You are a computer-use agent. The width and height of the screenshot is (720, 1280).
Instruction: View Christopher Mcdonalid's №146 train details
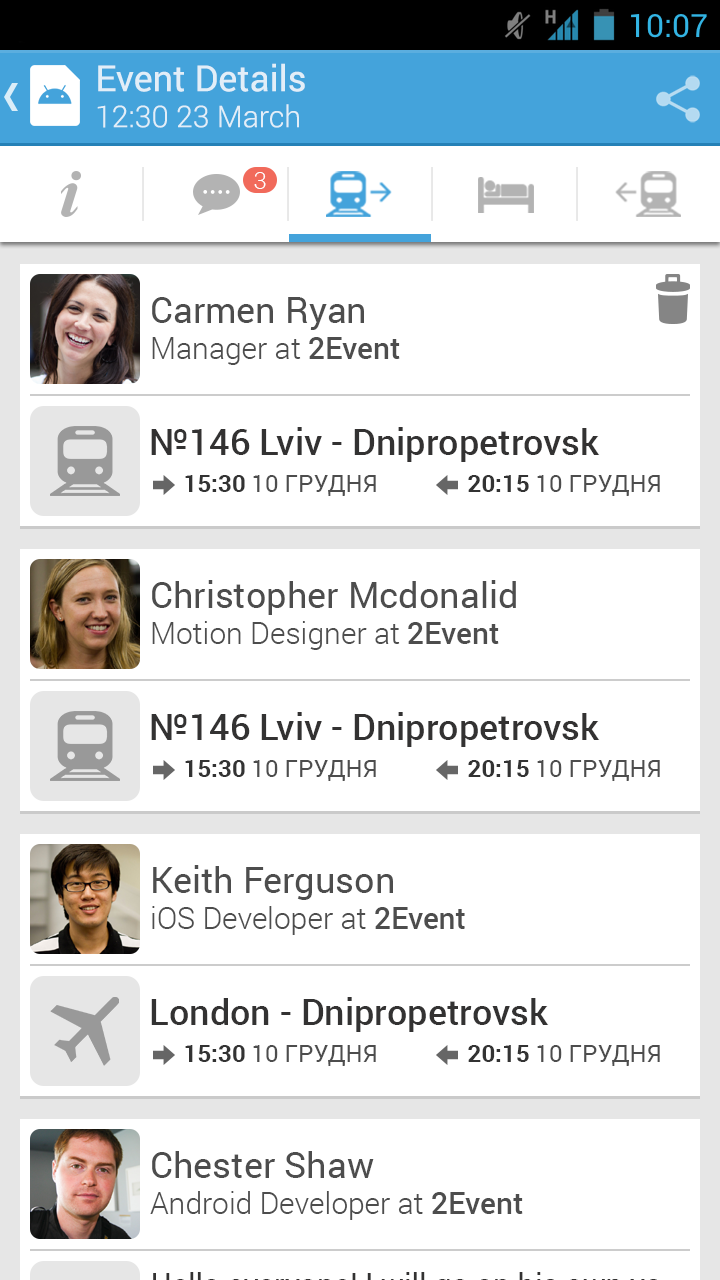click(x=374, y=746)
